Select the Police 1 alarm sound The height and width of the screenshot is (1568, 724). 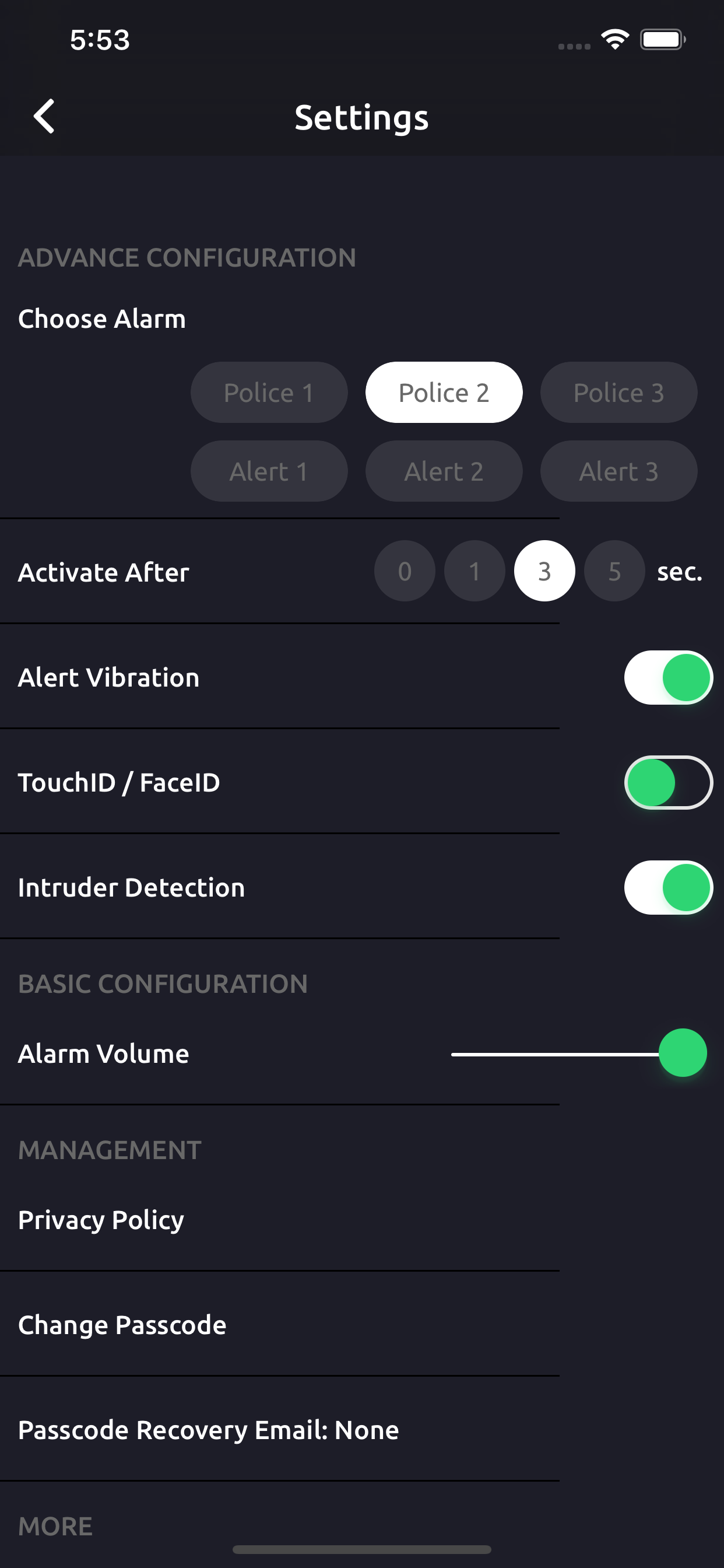click(269, 392)
